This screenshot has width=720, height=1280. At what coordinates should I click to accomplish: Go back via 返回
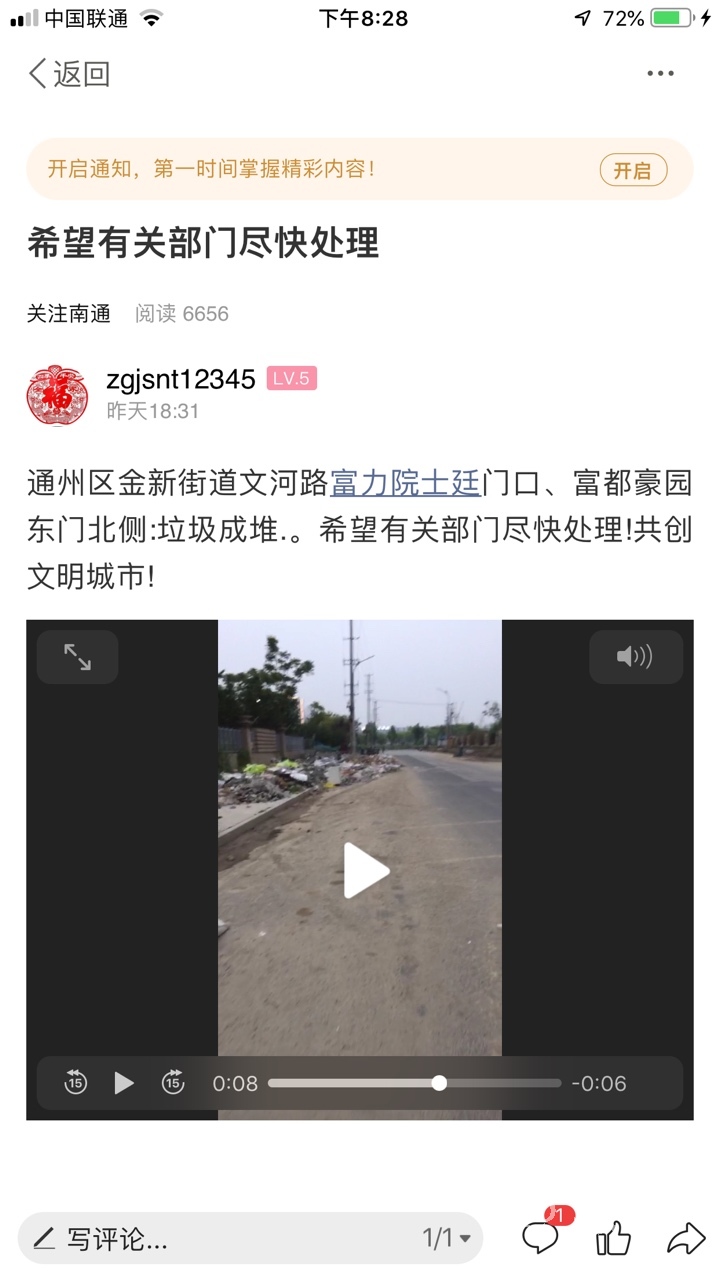tap(68, 74)
